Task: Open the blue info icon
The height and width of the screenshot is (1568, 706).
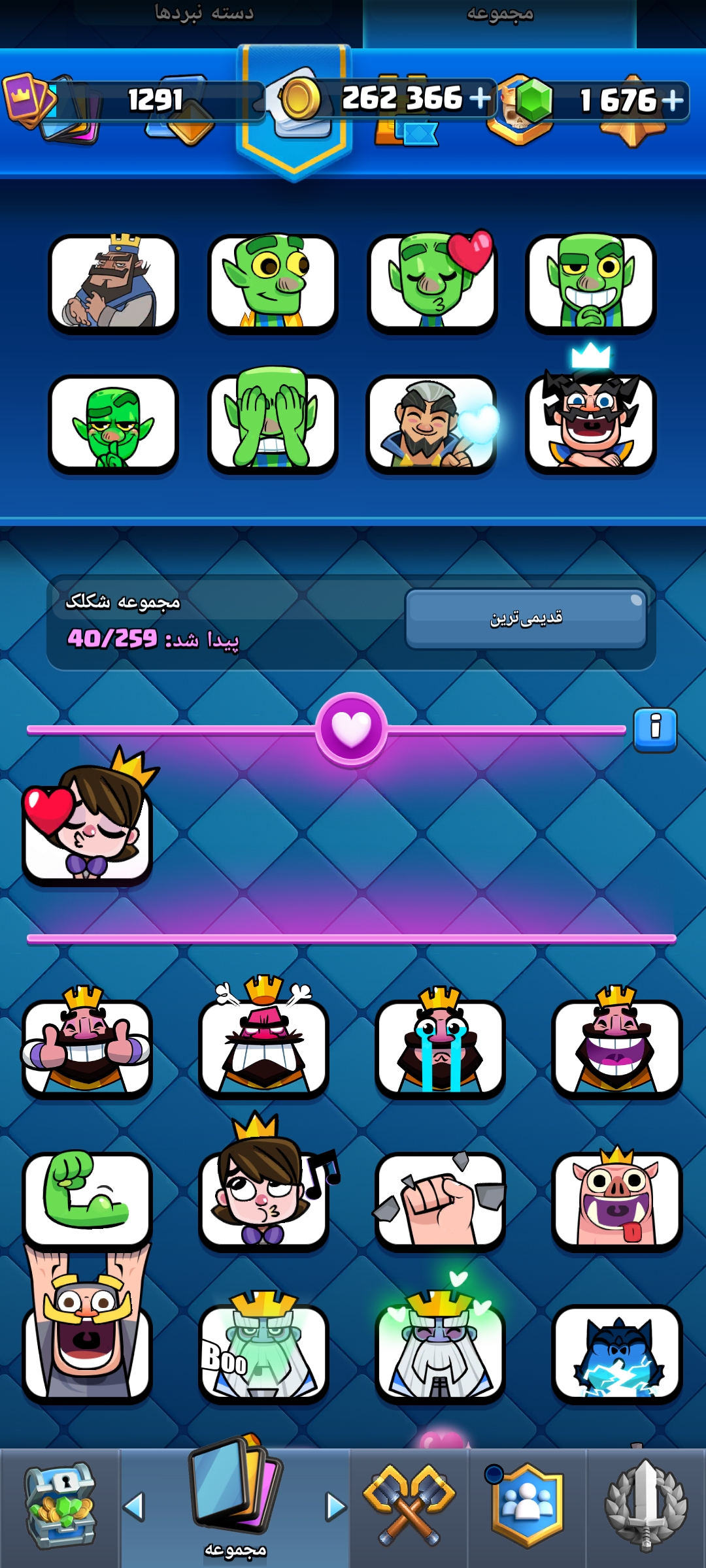Action: (x=655, y=729)
